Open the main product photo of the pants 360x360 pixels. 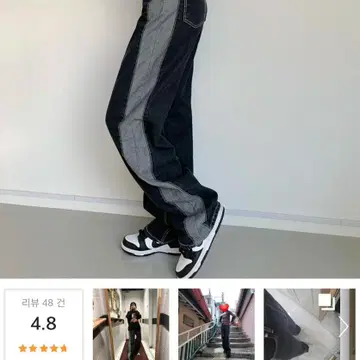tap(180, 139)
